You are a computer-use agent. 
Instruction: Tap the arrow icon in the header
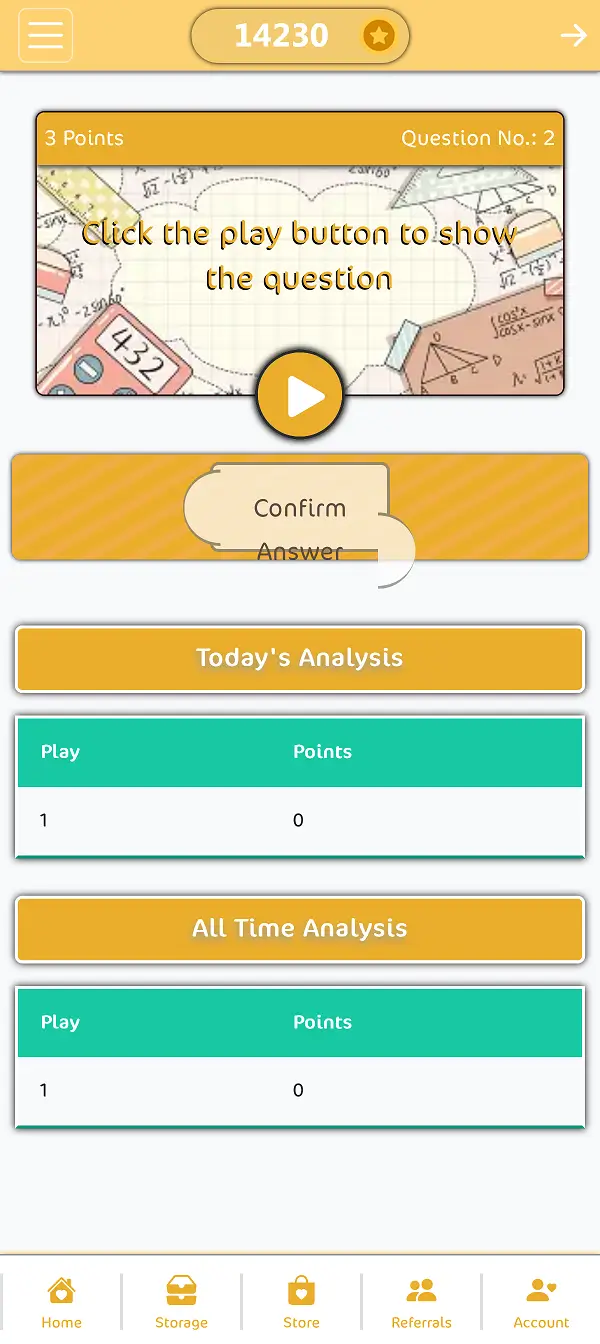(x=573, y=36)
